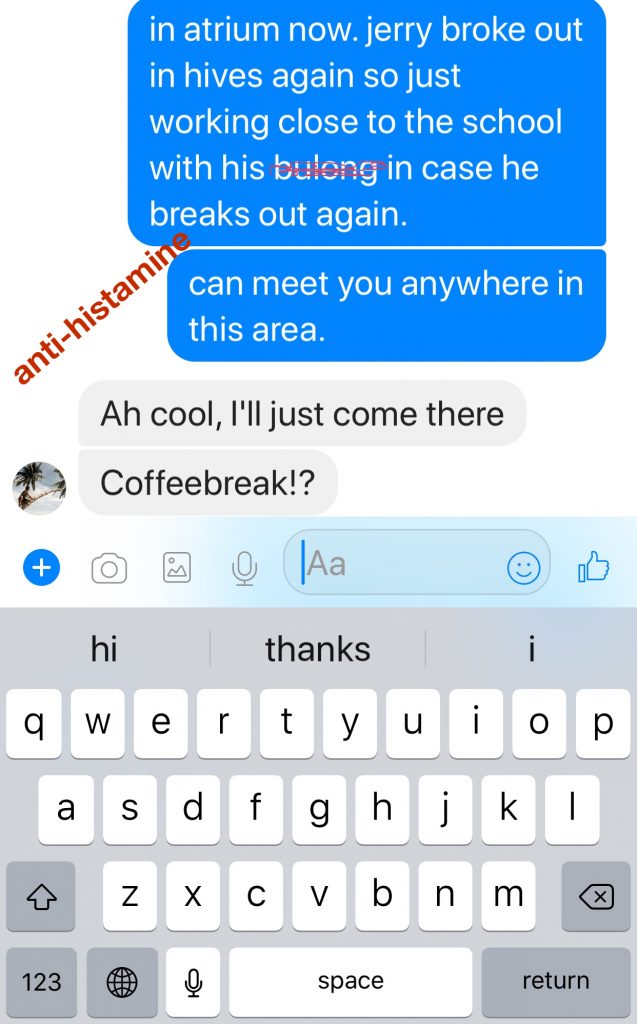Viewport: 637px width, 1024px height.
Task: Insert the suggested word "hi"
Action: point(104,649)
